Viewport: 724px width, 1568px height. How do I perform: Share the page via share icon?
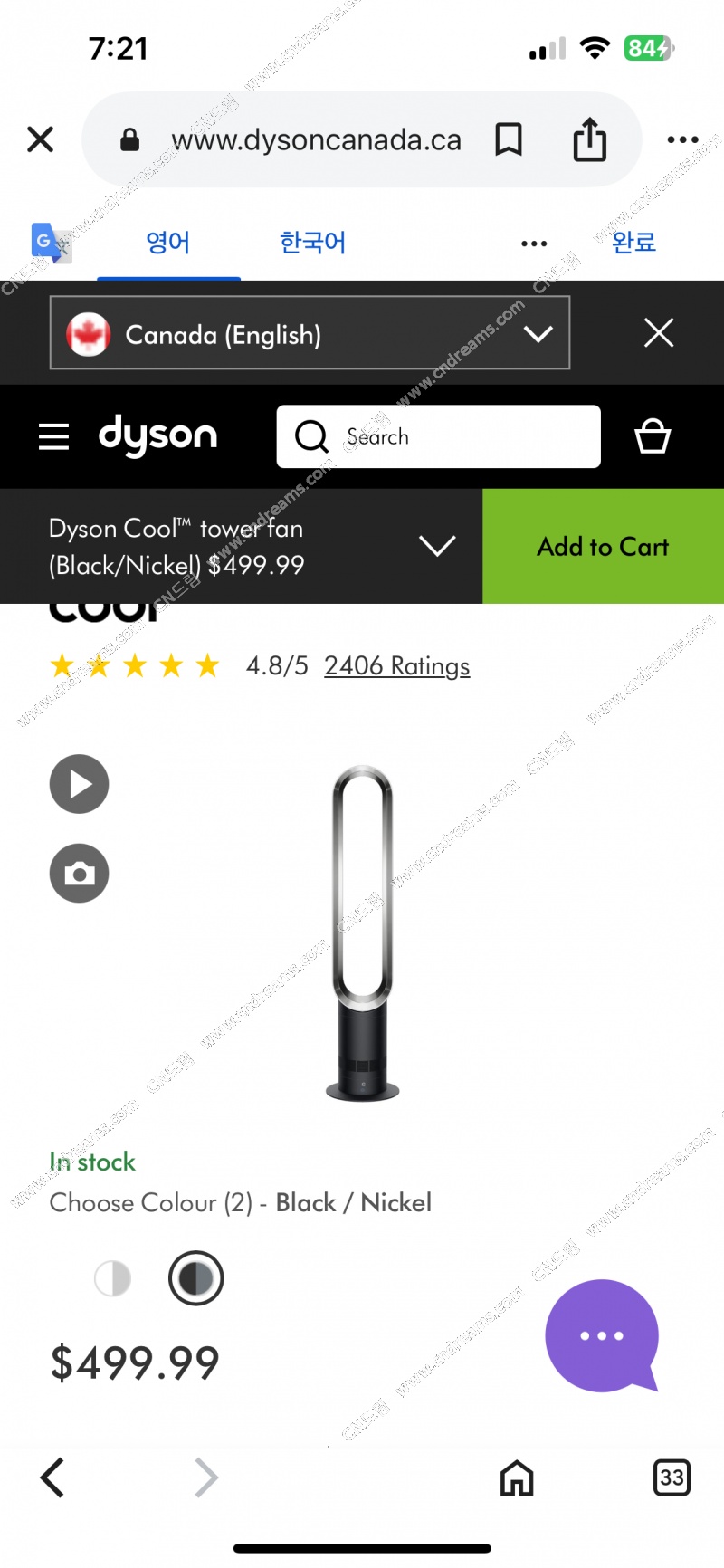point(590,140)
